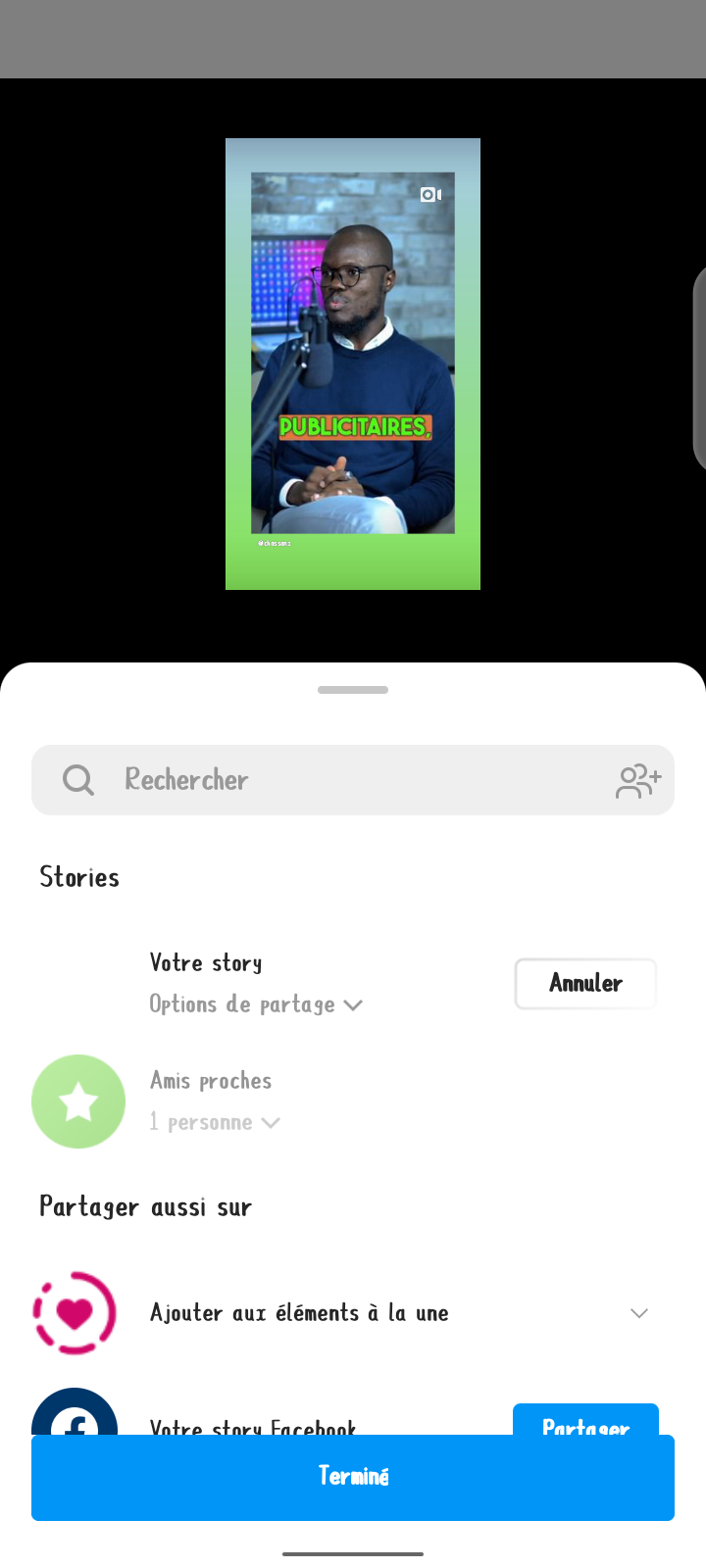This screenshot has width=706, height=1568.
Task: Expand the 1 personne list
Action: point(215,1122)
